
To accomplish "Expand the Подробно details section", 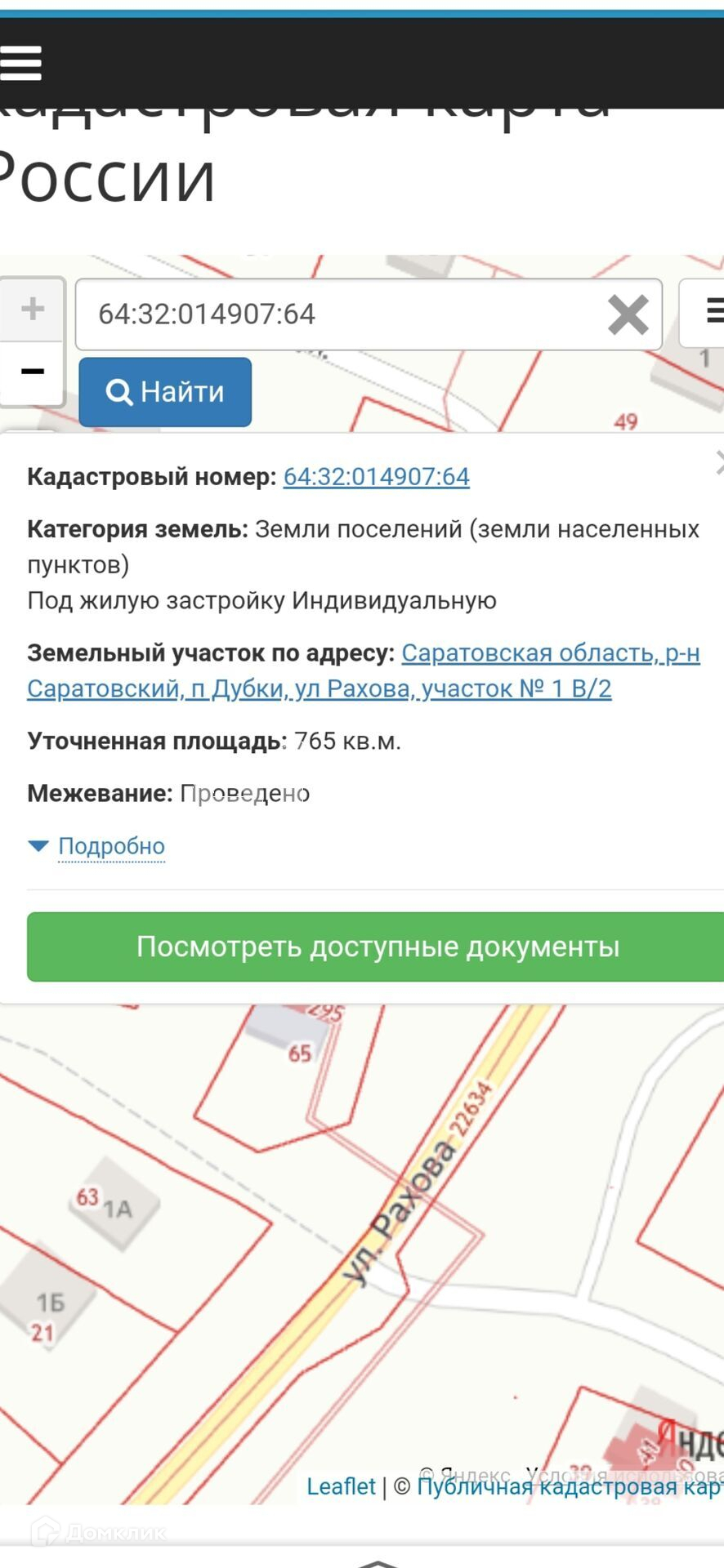I will pyautogui.click(x=111, y=846).
